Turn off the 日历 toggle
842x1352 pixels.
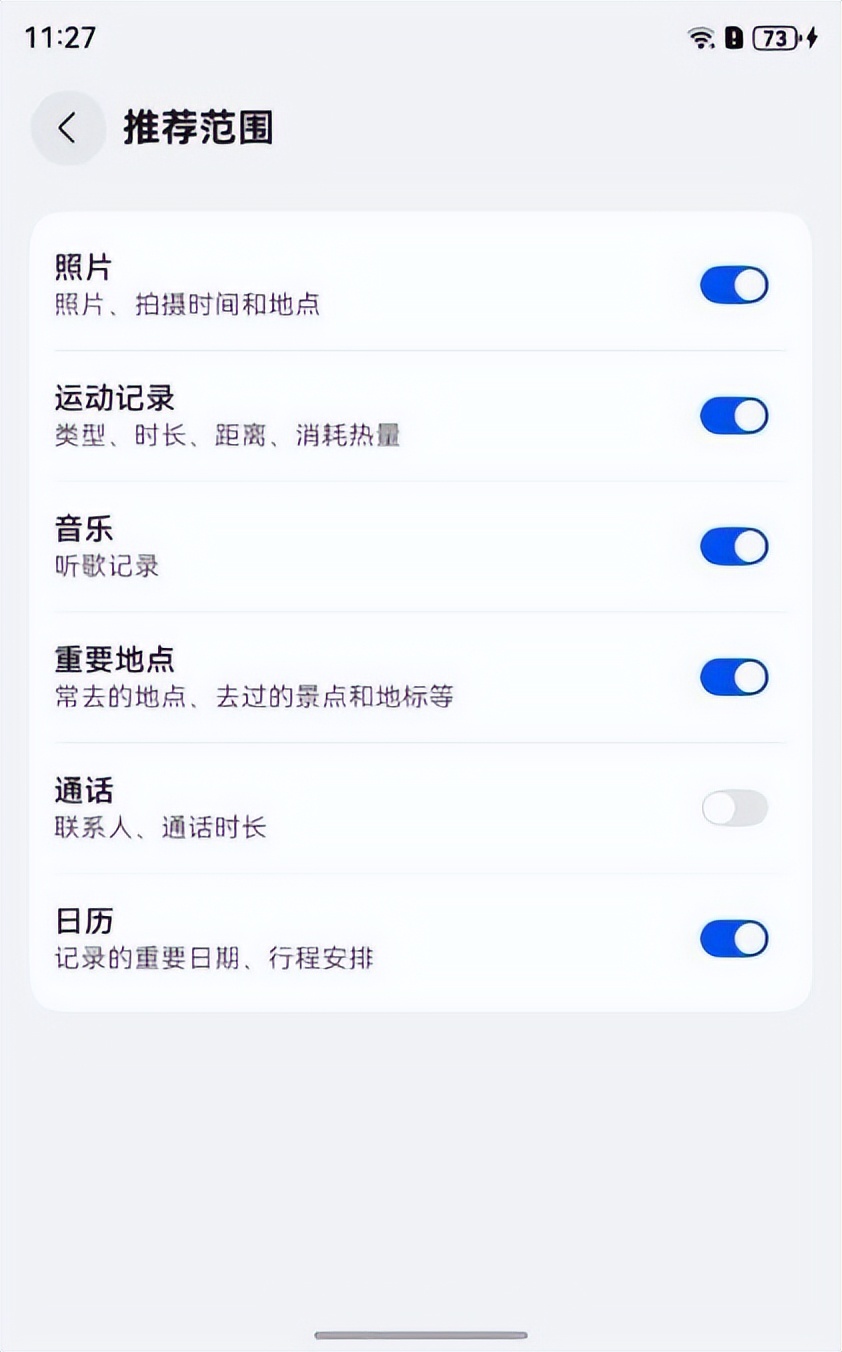tap(733, 939)
